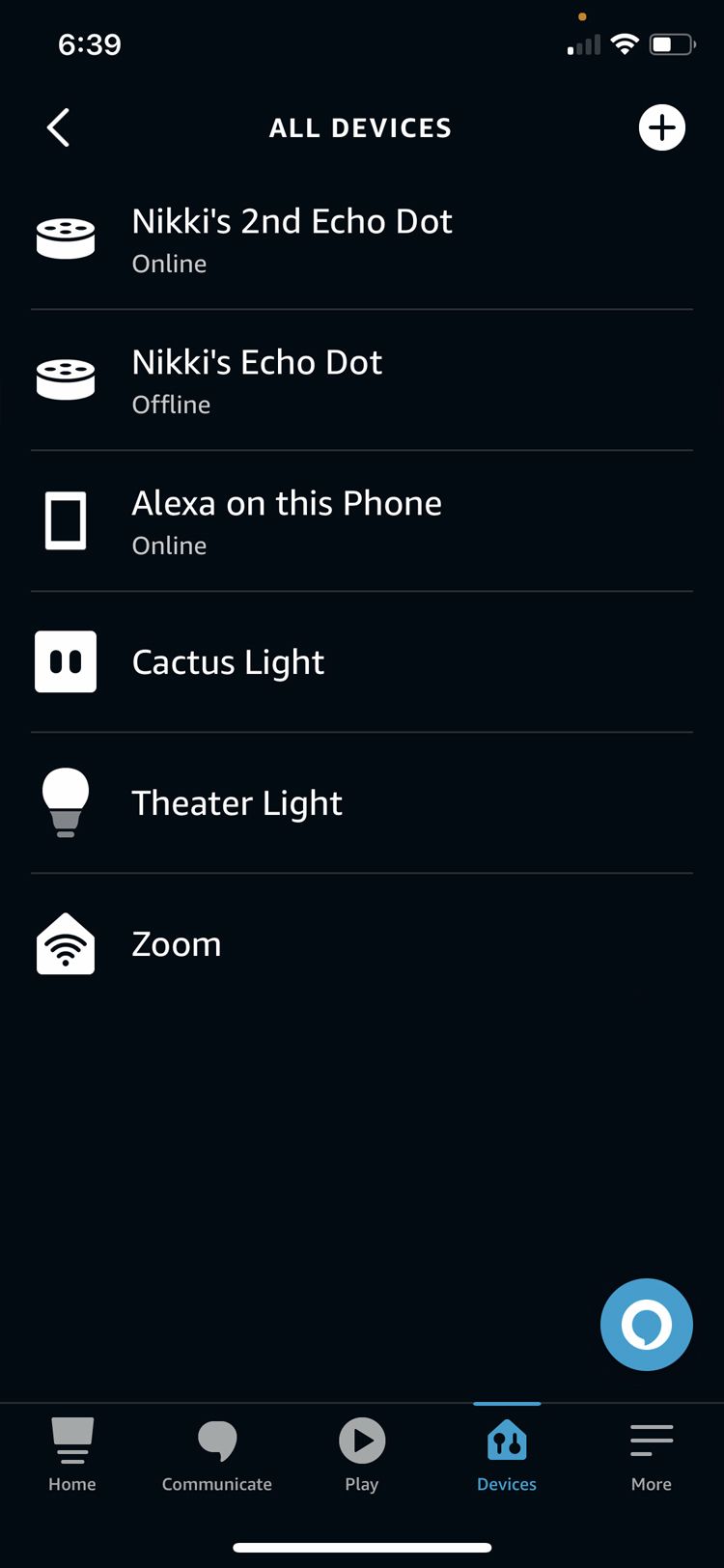Viewport: 724px width, 1568px height.
Task: Select the offline Nikki's Echo Dot
Action: 257,380
